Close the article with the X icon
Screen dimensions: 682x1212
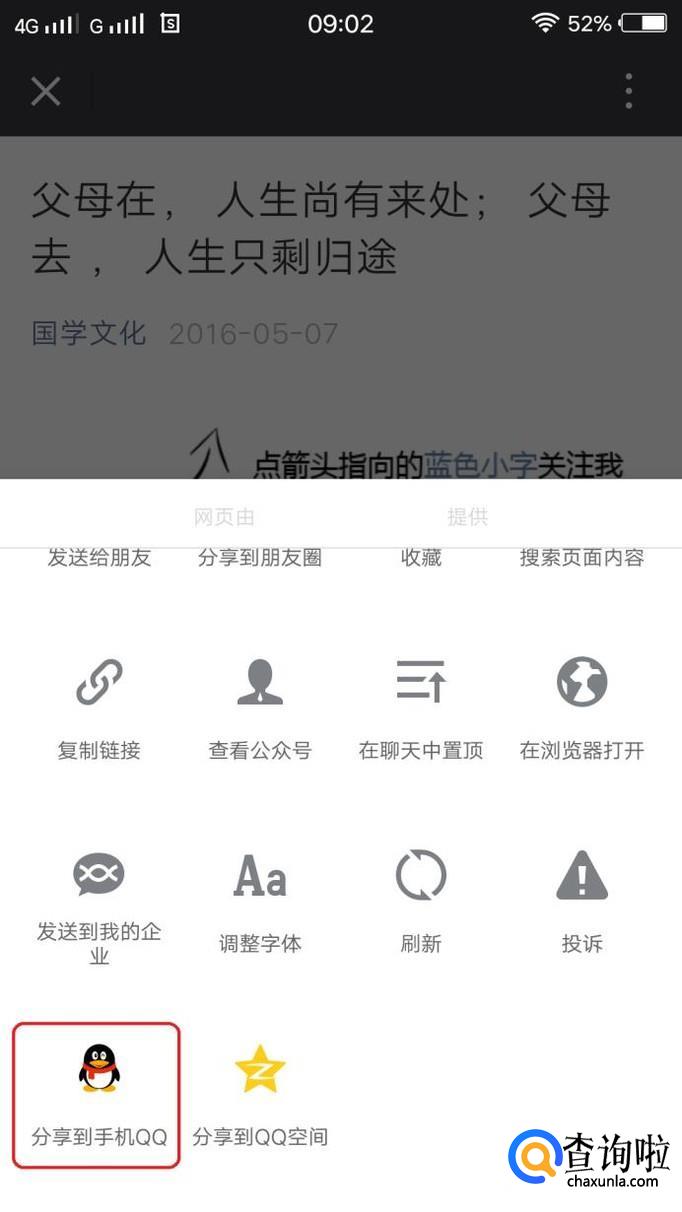pyautogui.click(x=46, y=91)
